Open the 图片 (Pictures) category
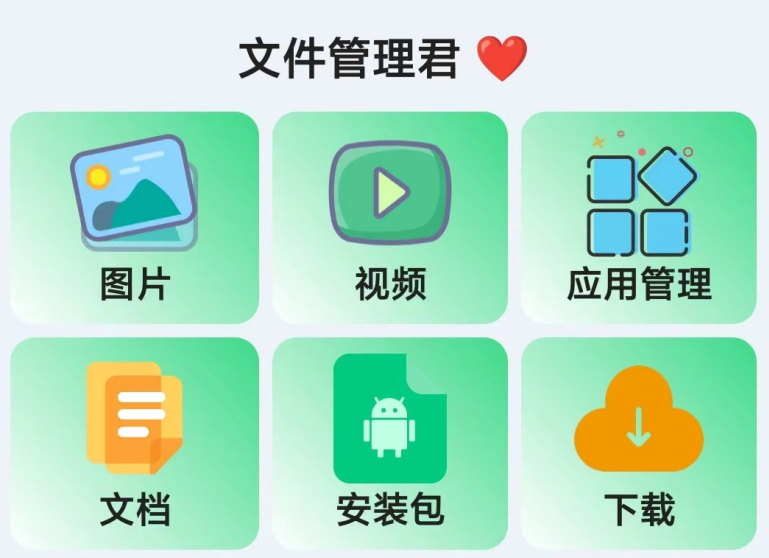This screenshot has height=558, width=769. click(134, 218)
